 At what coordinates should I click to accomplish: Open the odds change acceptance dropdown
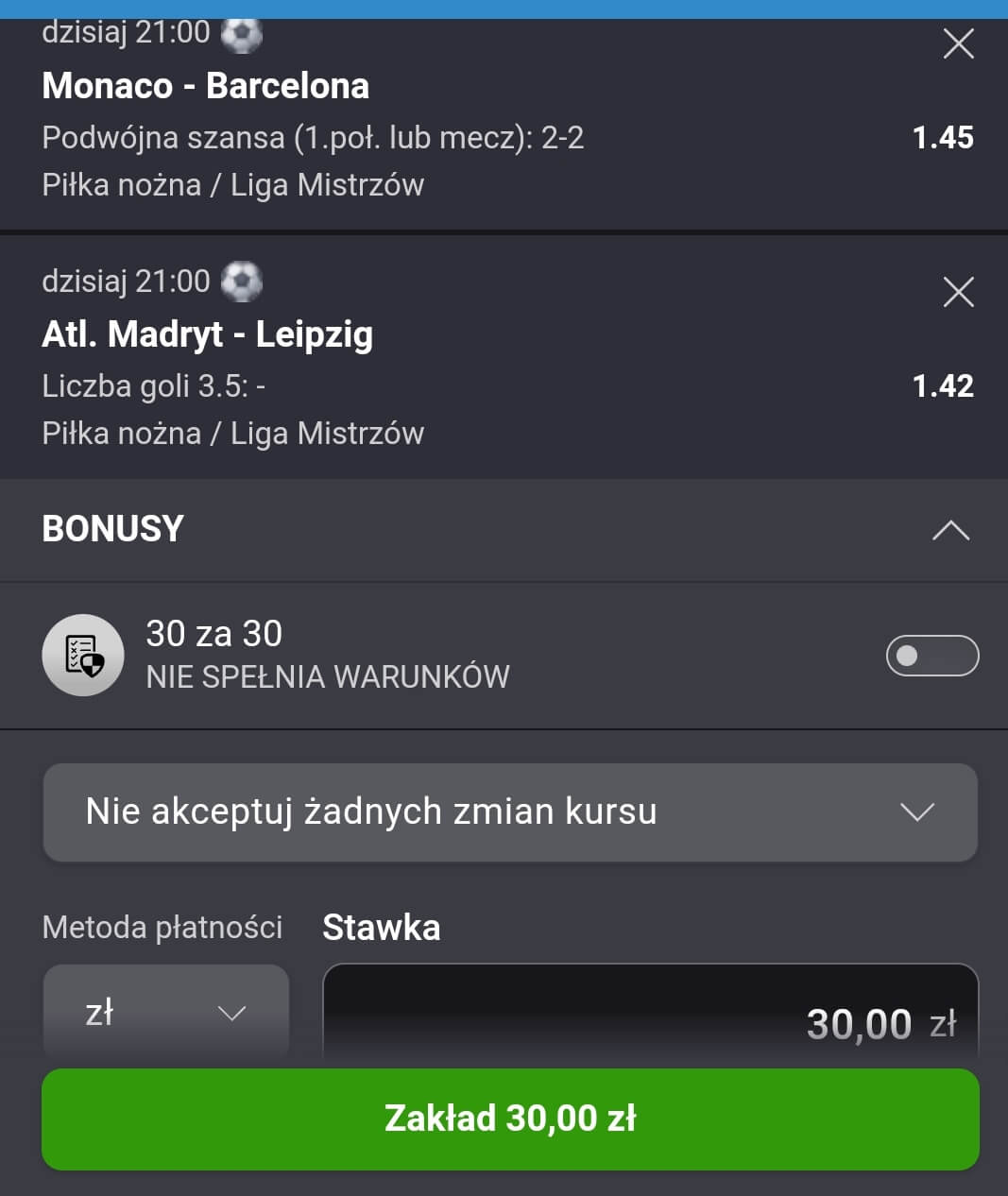510,812
